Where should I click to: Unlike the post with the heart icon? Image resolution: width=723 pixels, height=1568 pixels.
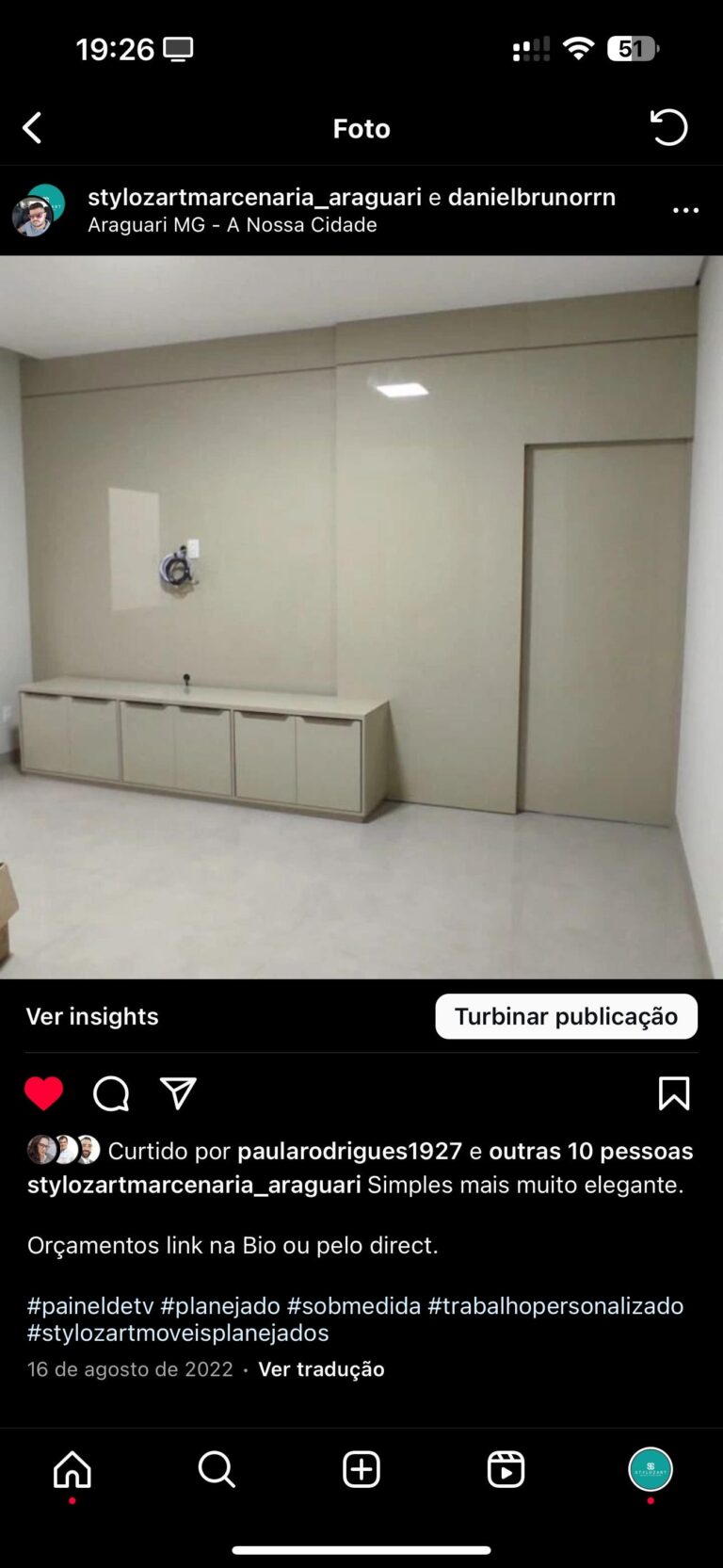[43, 1093]
